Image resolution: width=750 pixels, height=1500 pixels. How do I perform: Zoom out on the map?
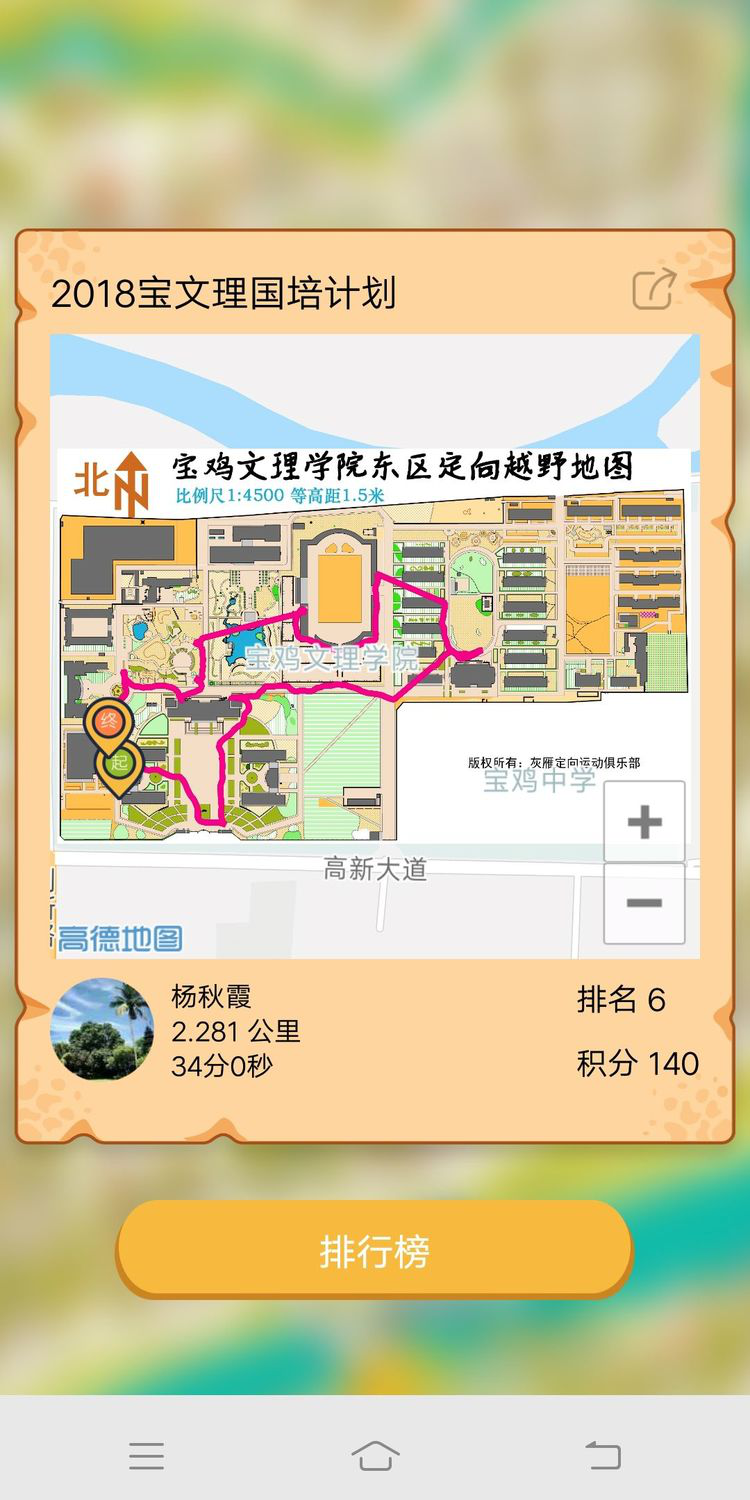click(x=644, y=903)
